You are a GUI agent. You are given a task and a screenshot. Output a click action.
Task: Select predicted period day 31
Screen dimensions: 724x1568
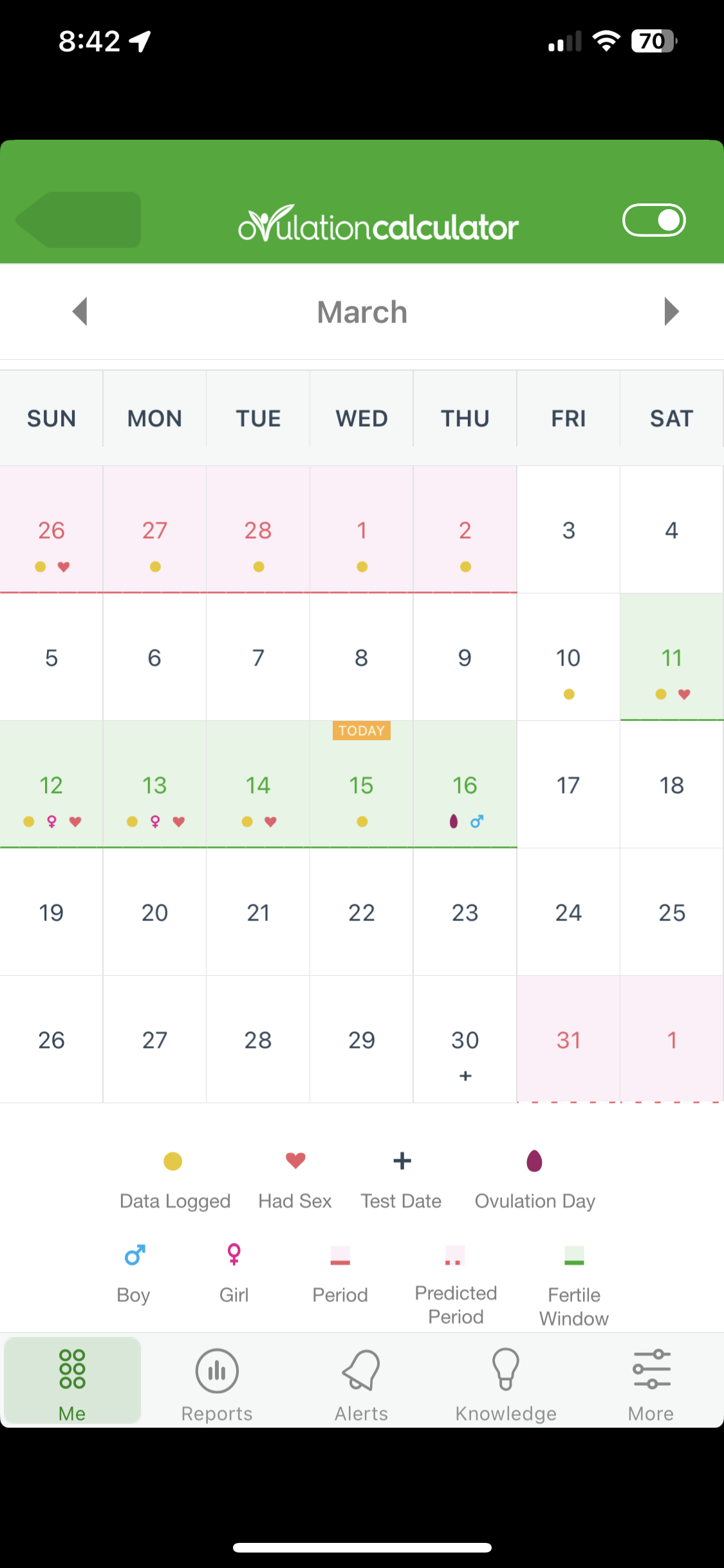pos(568,1040)
